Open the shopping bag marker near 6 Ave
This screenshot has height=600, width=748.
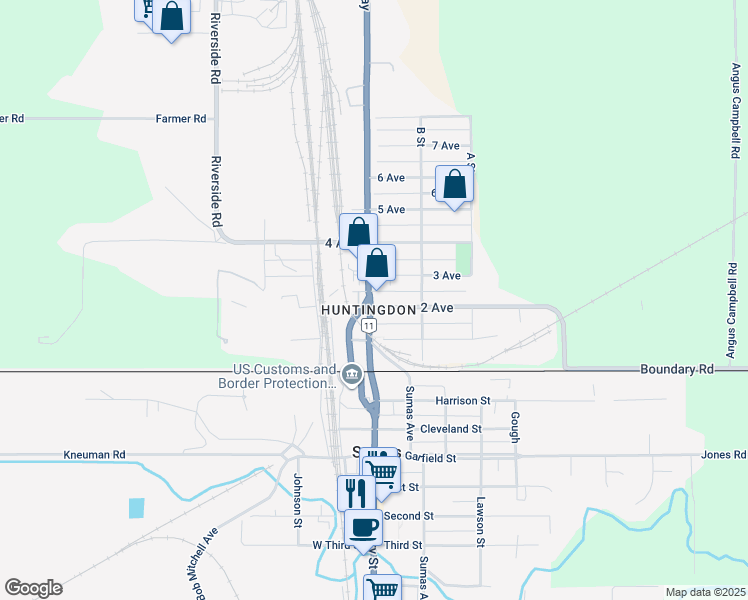[x=455, y=185]
